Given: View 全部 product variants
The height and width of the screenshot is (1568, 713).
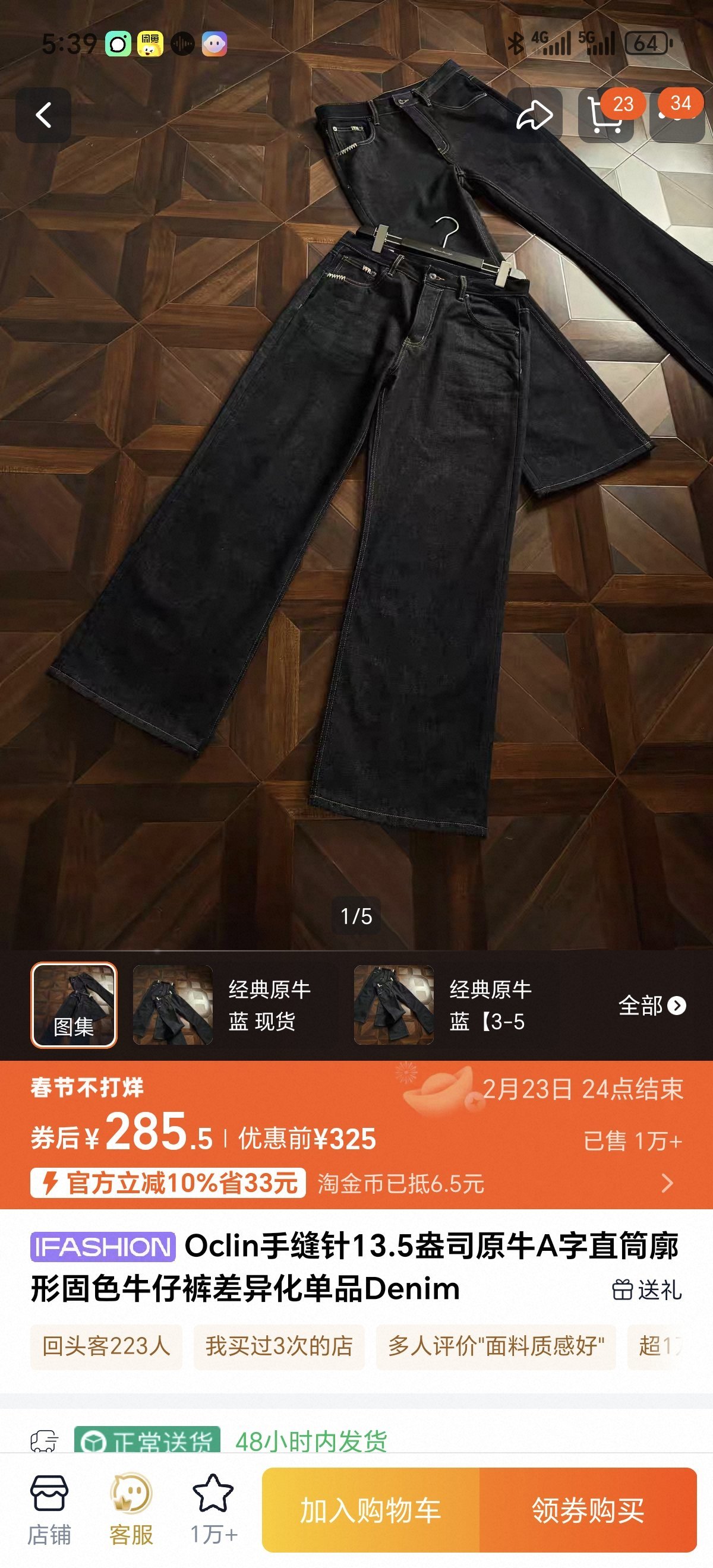Looking at the screenshot, I should pyautogui.click(x=651, y=1006).
